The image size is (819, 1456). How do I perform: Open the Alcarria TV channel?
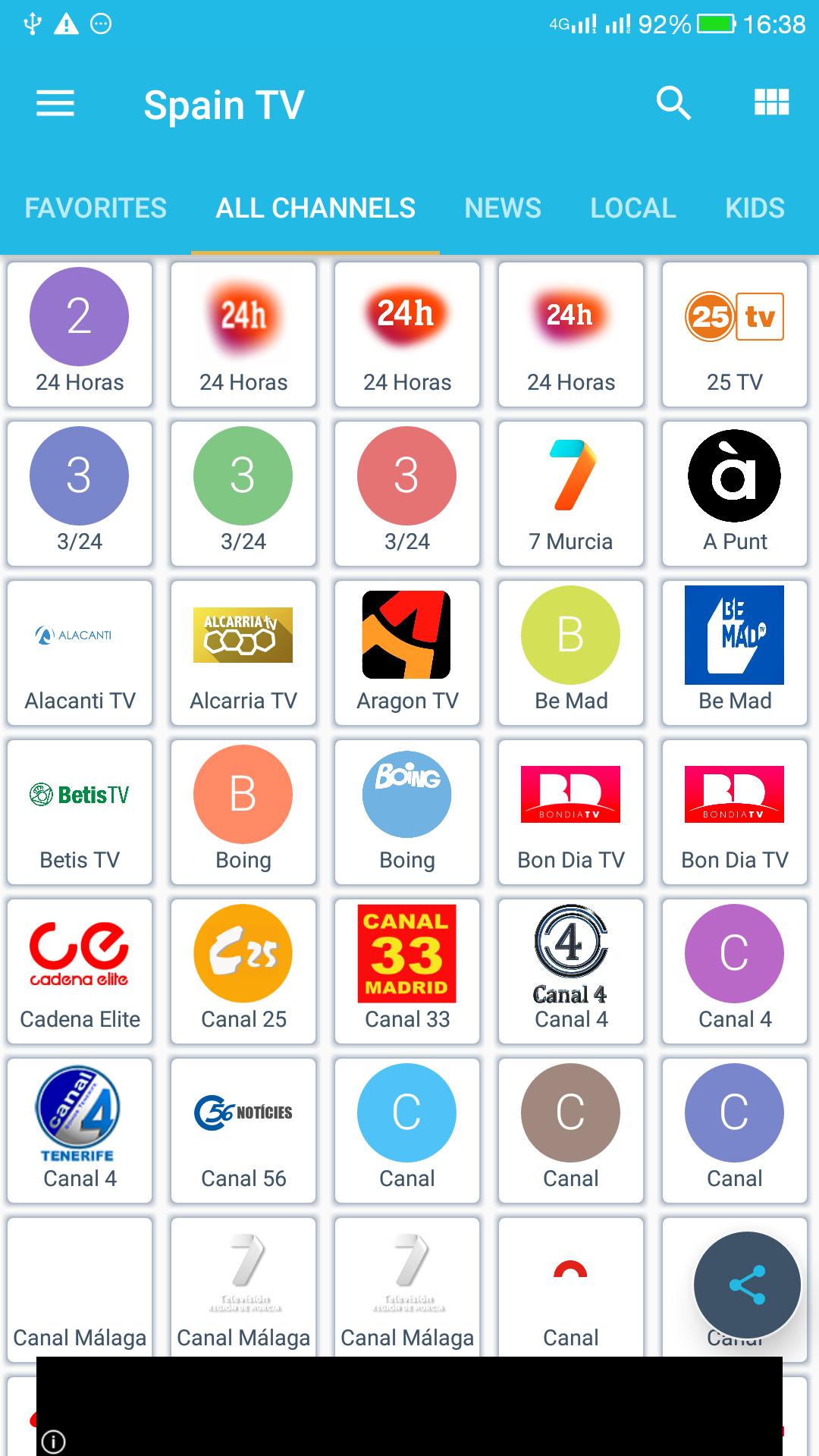pos(243,653)
